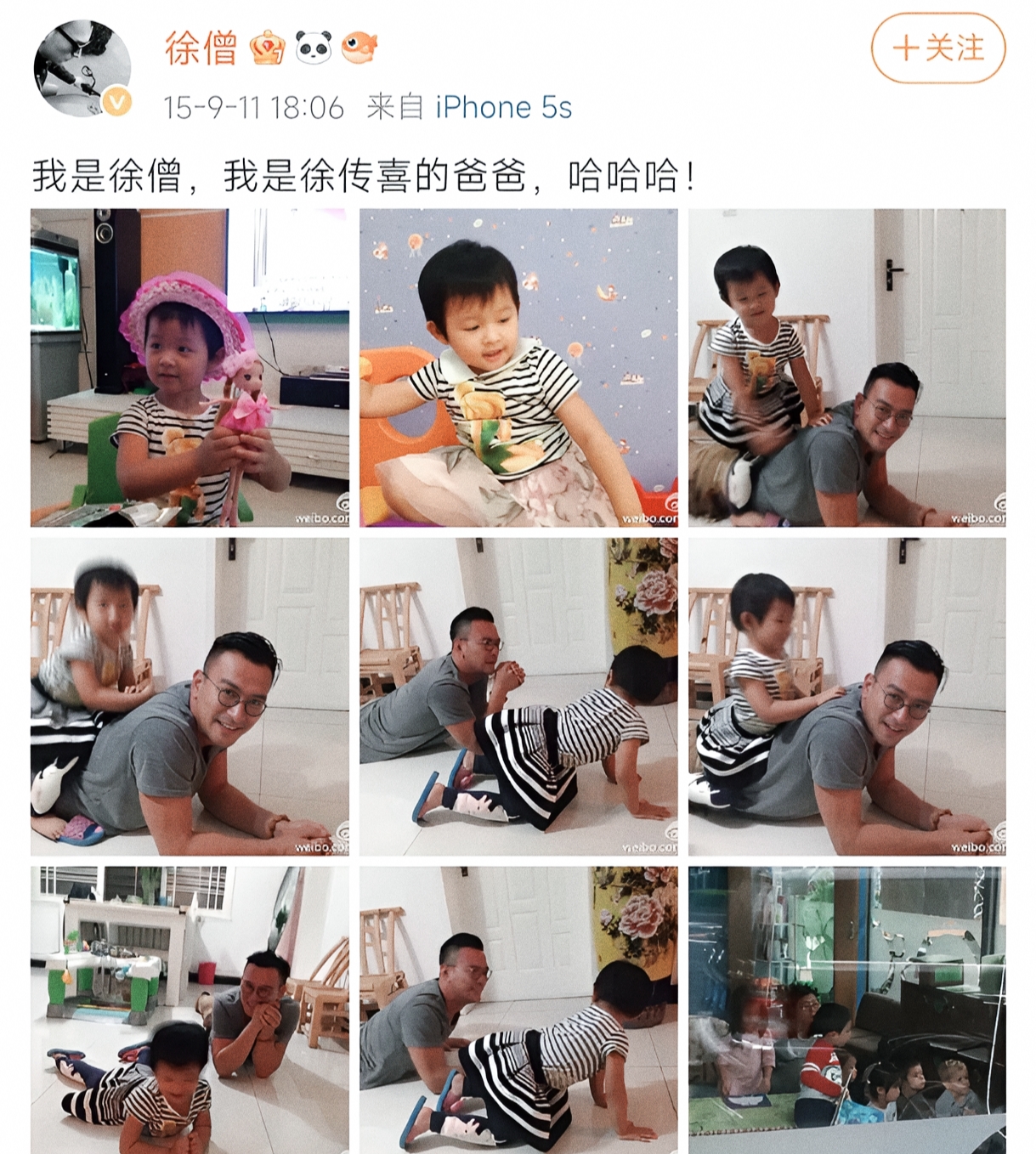
Task: View photo of child against blue wallpaper
Action: click(518, 367)
